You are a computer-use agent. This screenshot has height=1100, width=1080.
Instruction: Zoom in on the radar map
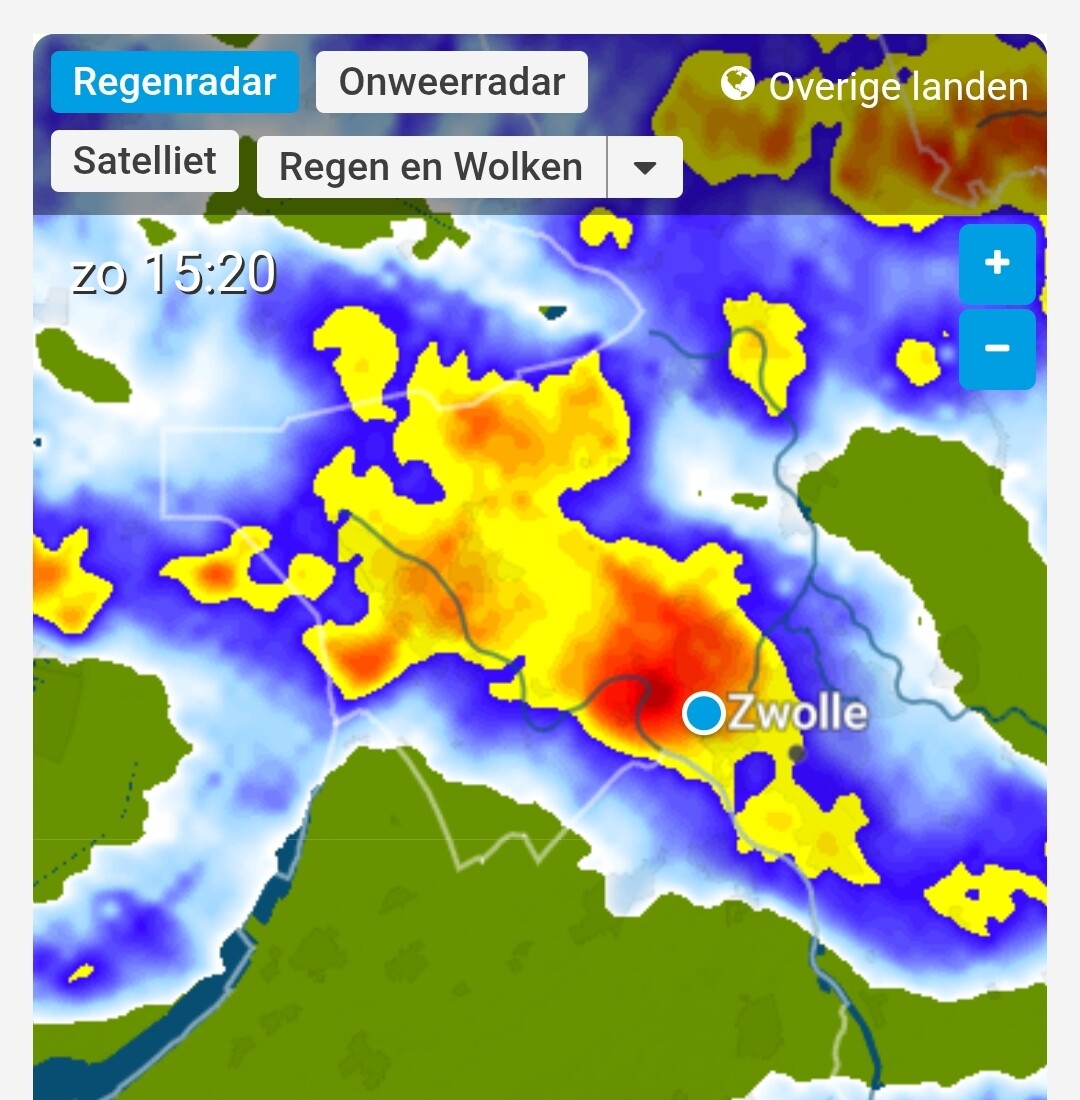coord(997,264)
